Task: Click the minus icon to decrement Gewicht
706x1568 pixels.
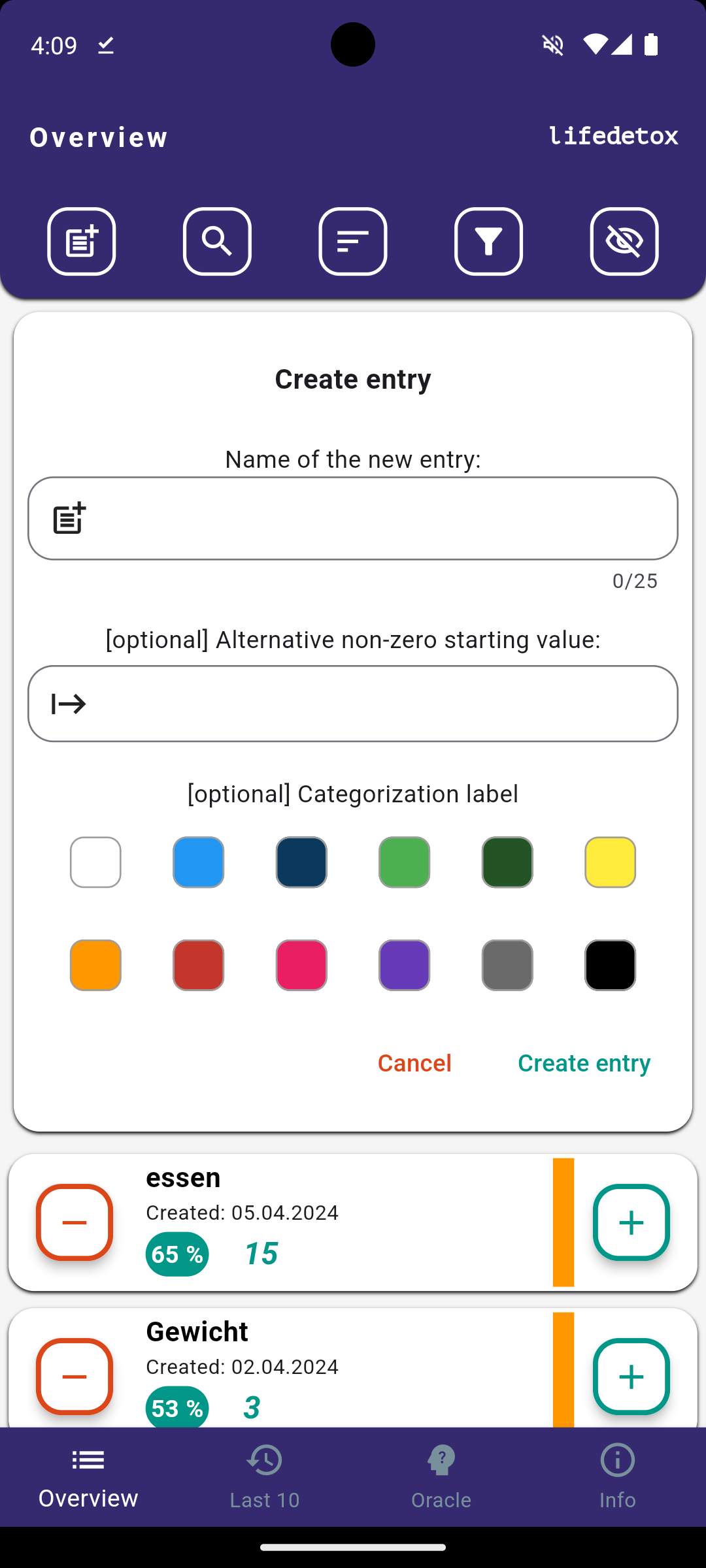Action: pyautogui.click(x=74, y=1377)
